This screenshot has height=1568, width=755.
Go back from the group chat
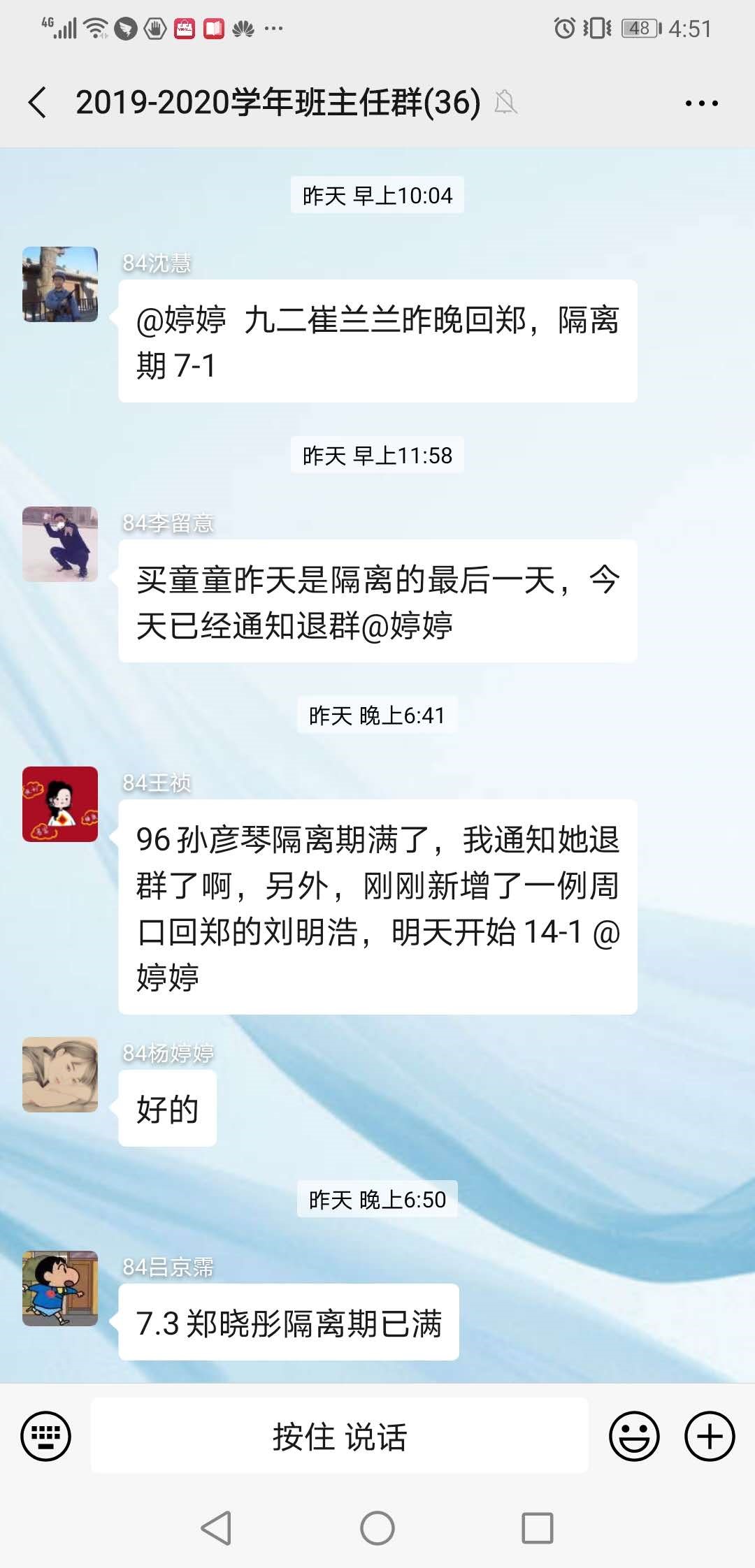coord(38,103)
